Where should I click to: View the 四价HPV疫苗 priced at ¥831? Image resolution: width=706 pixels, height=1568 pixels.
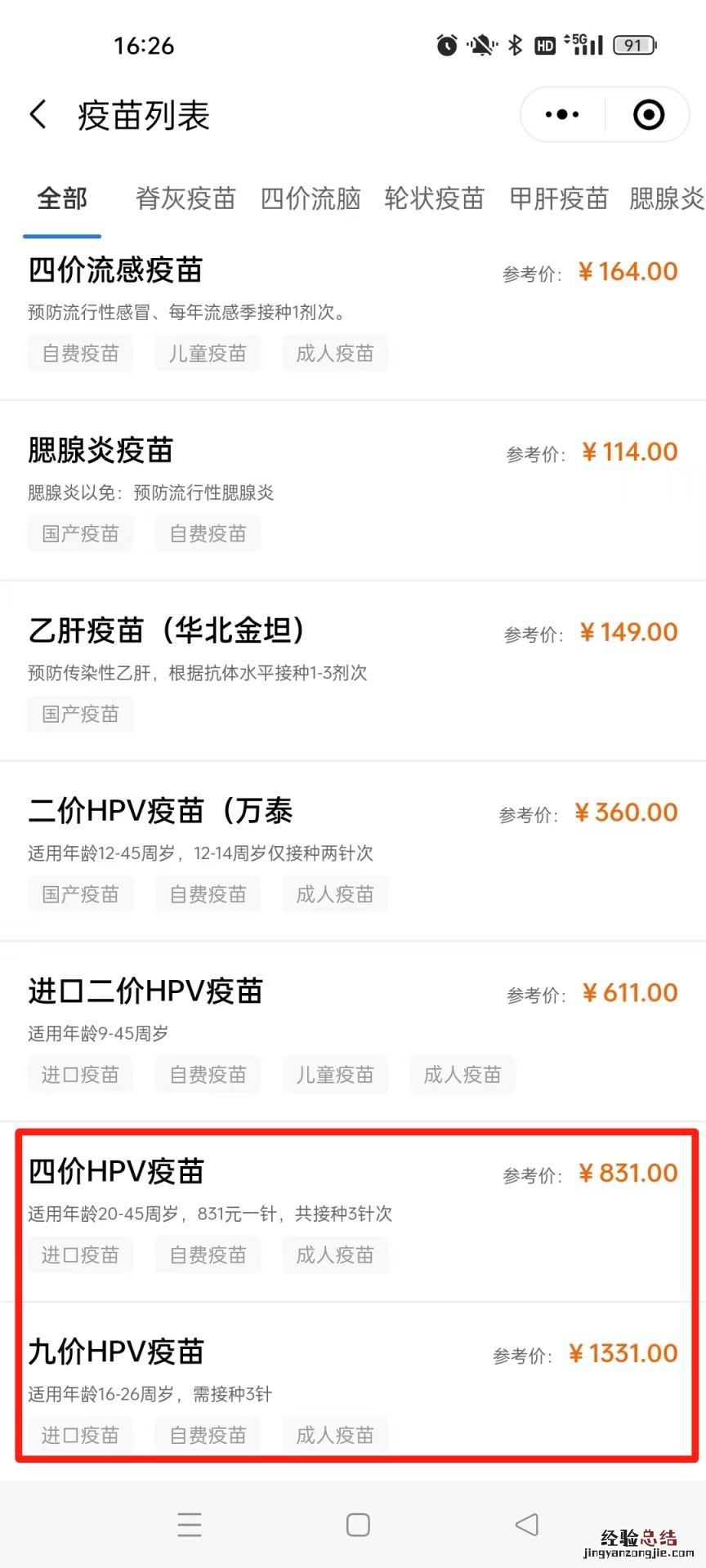tap(116, 1173)
